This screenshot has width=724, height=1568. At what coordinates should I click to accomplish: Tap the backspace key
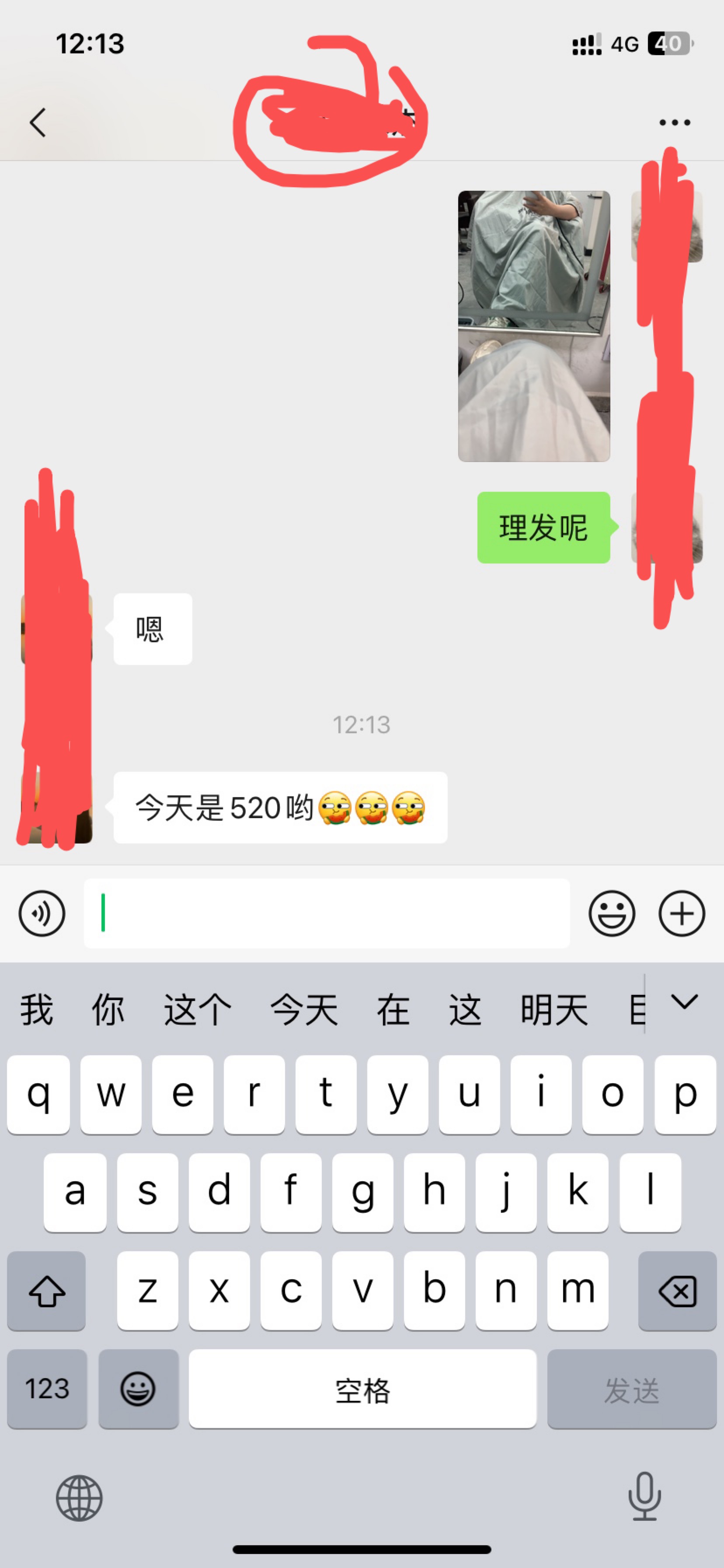(x=677, y=1291)
